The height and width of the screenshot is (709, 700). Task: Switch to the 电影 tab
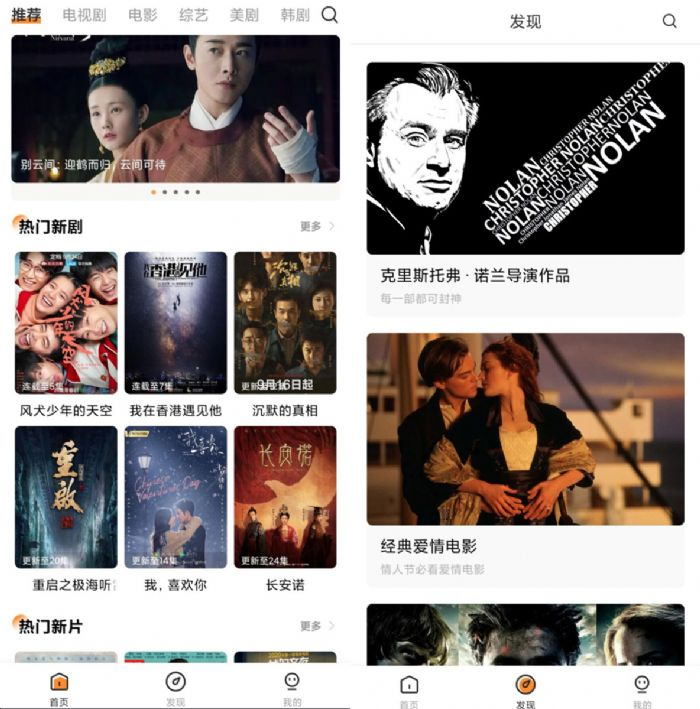point(143,15)
